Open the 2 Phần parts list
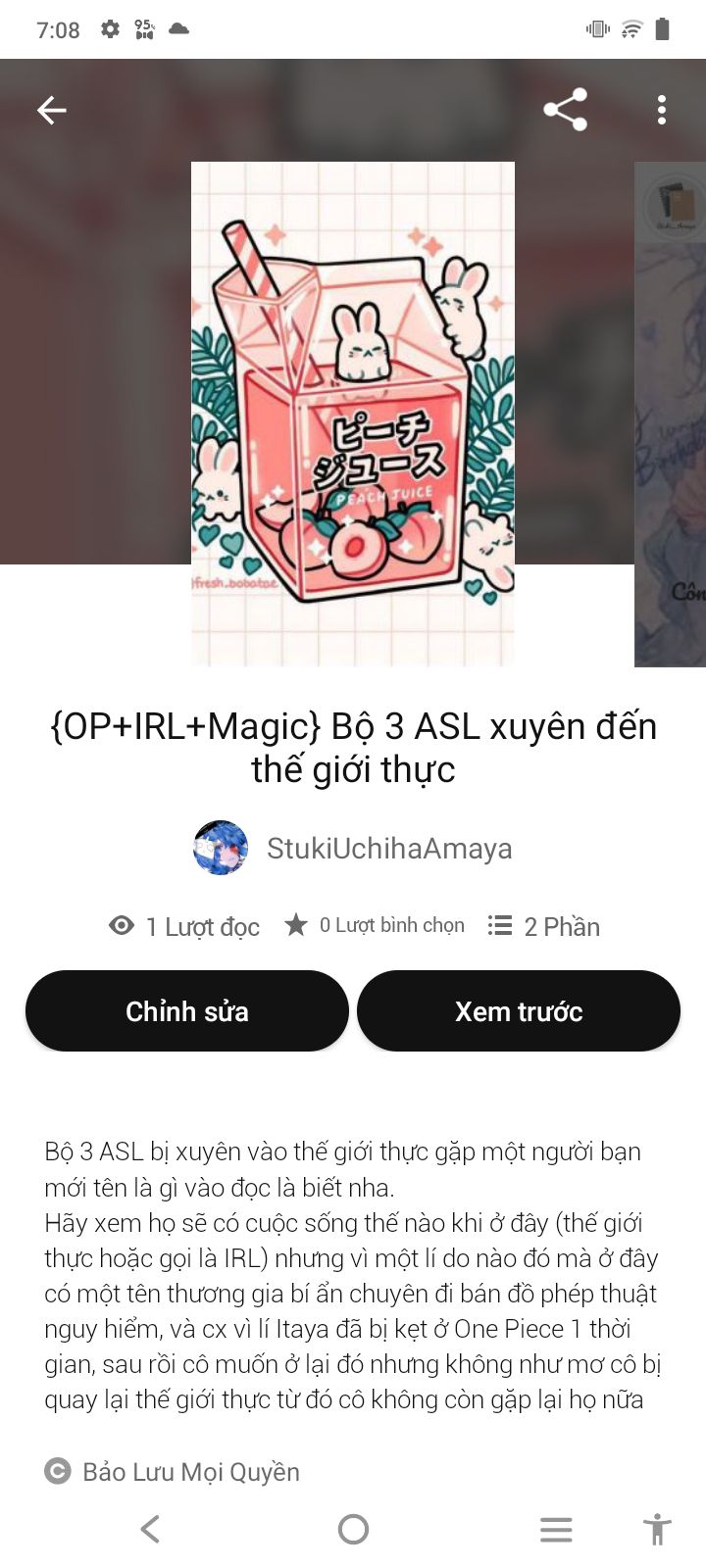The width and height of the screenshot is (706, 1568). 545,926
